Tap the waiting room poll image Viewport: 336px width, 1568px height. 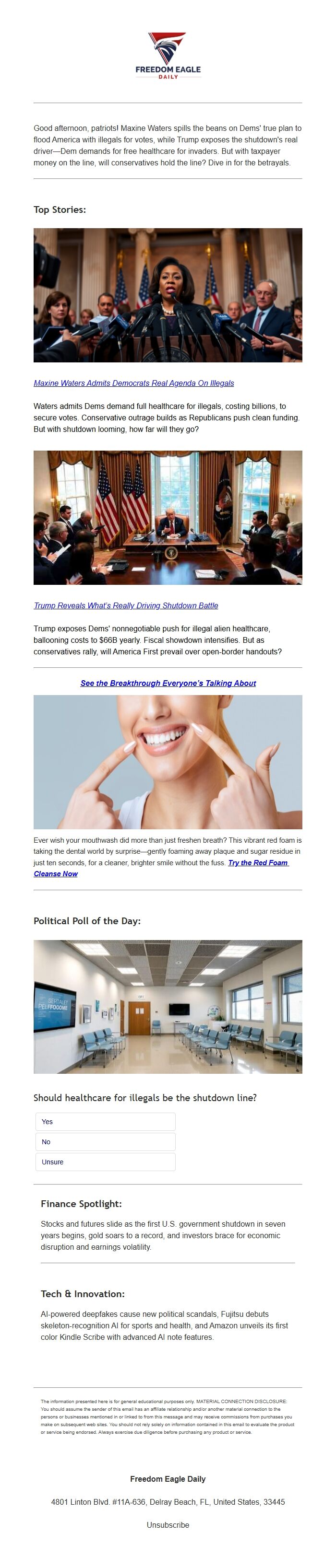click(x=168, y=1007)
